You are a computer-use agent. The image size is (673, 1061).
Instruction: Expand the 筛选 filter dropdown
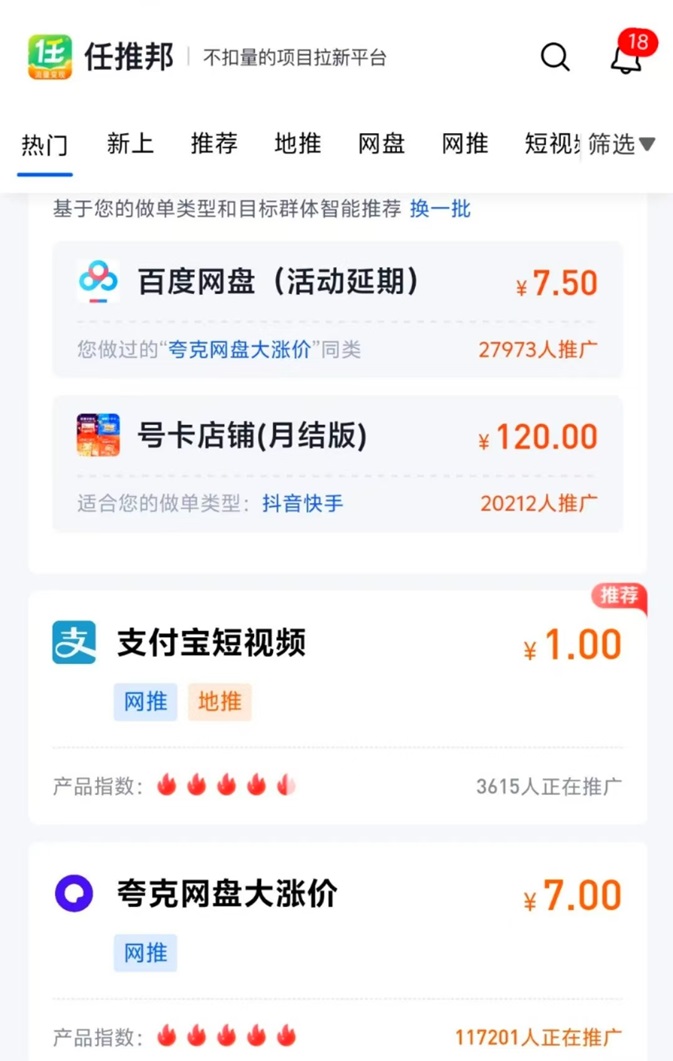(x=621, y=144)
